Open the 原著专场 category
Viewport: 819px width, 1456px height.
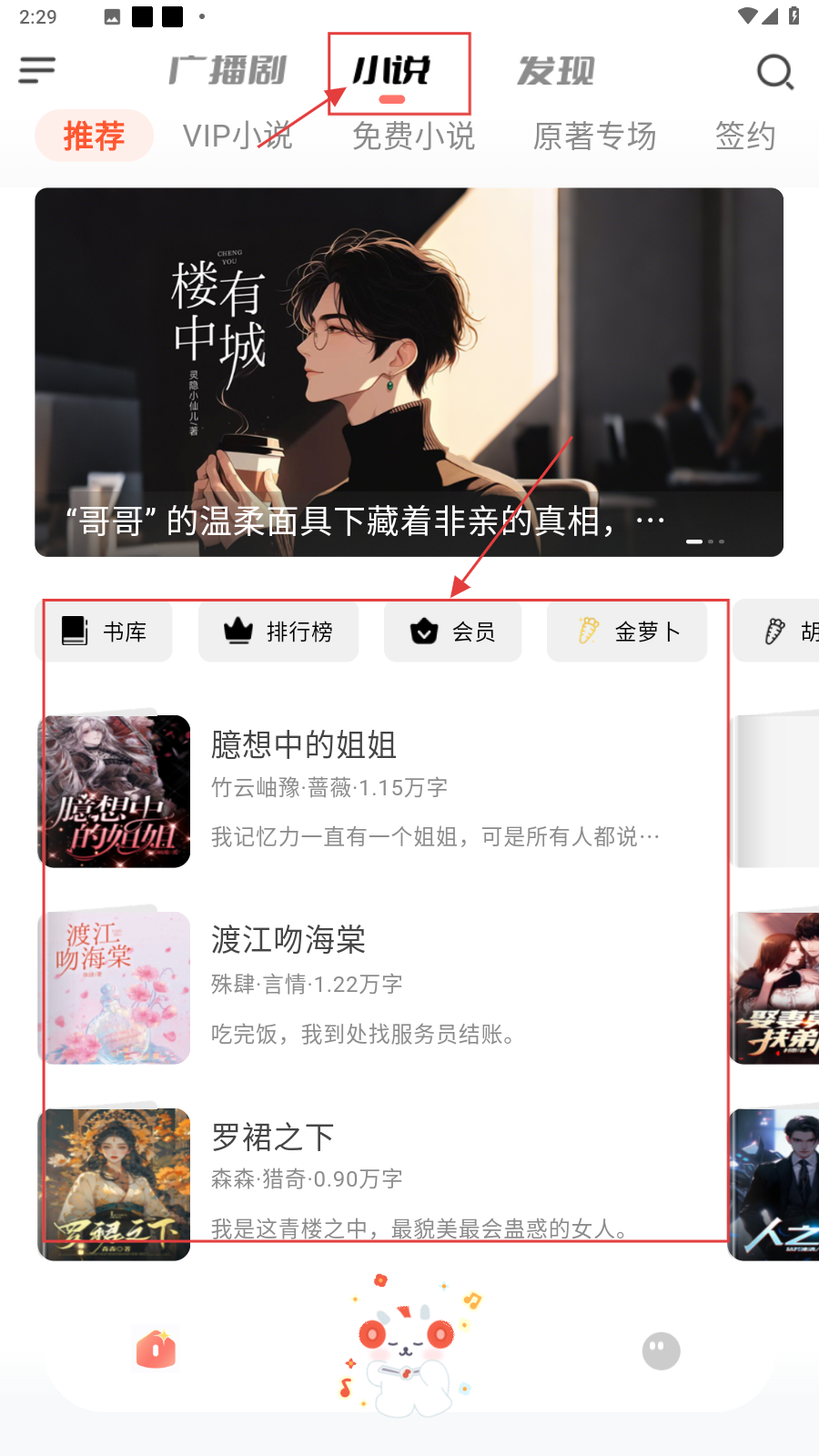[594, 136]
